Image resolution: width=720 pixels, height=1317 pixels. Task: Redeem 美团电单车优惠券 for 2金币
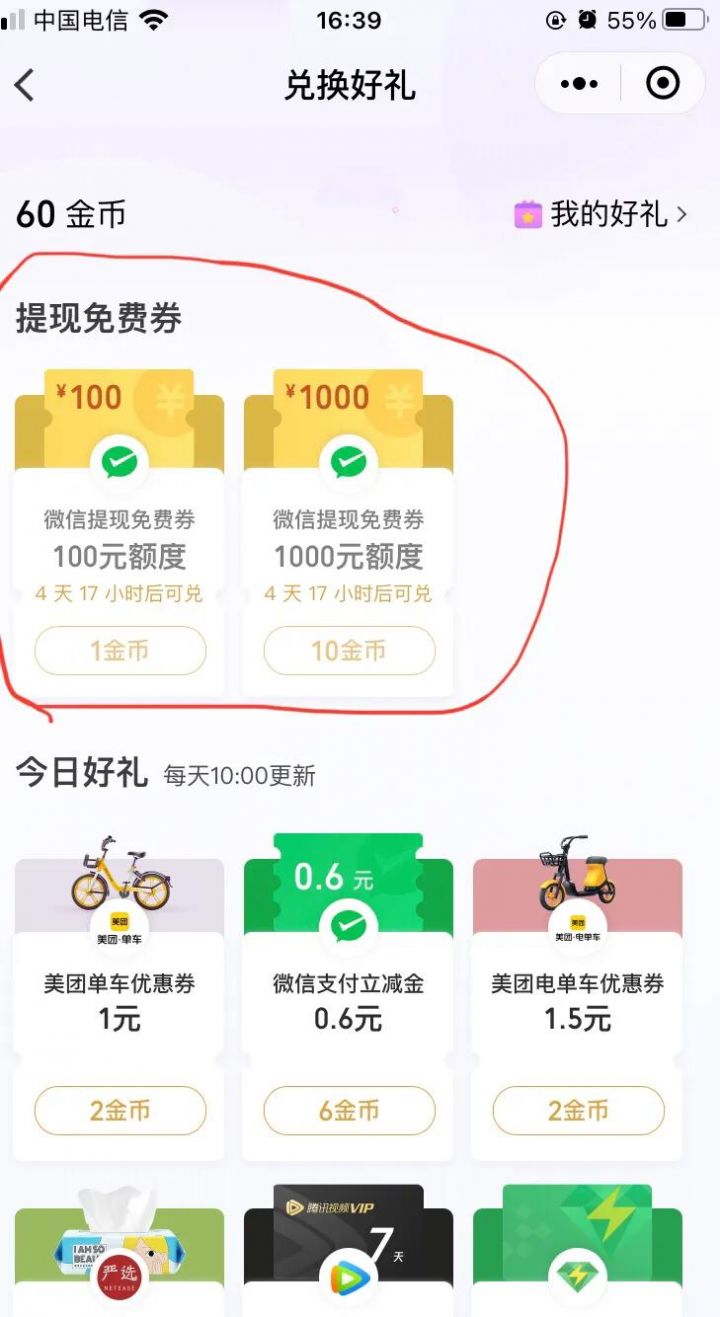(x=578, y=1111)
